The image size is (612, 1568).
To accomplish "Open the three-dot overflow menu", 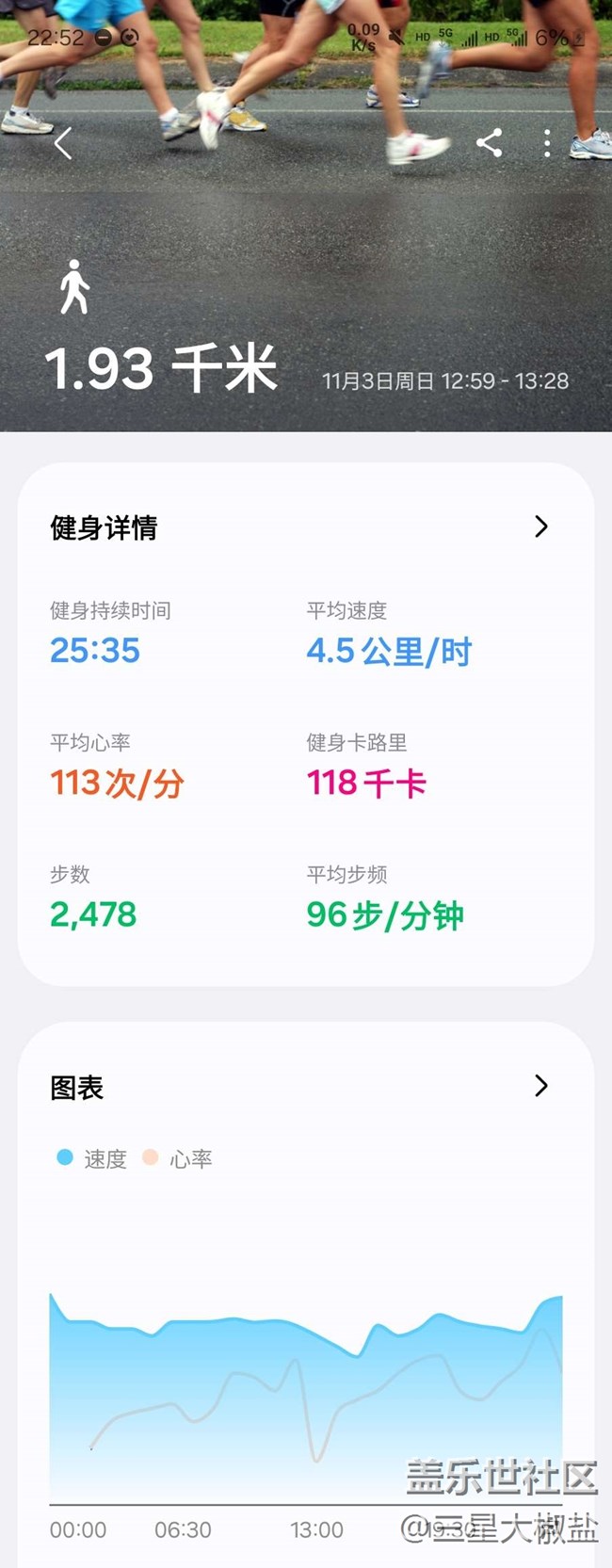I will coord(547,143).
